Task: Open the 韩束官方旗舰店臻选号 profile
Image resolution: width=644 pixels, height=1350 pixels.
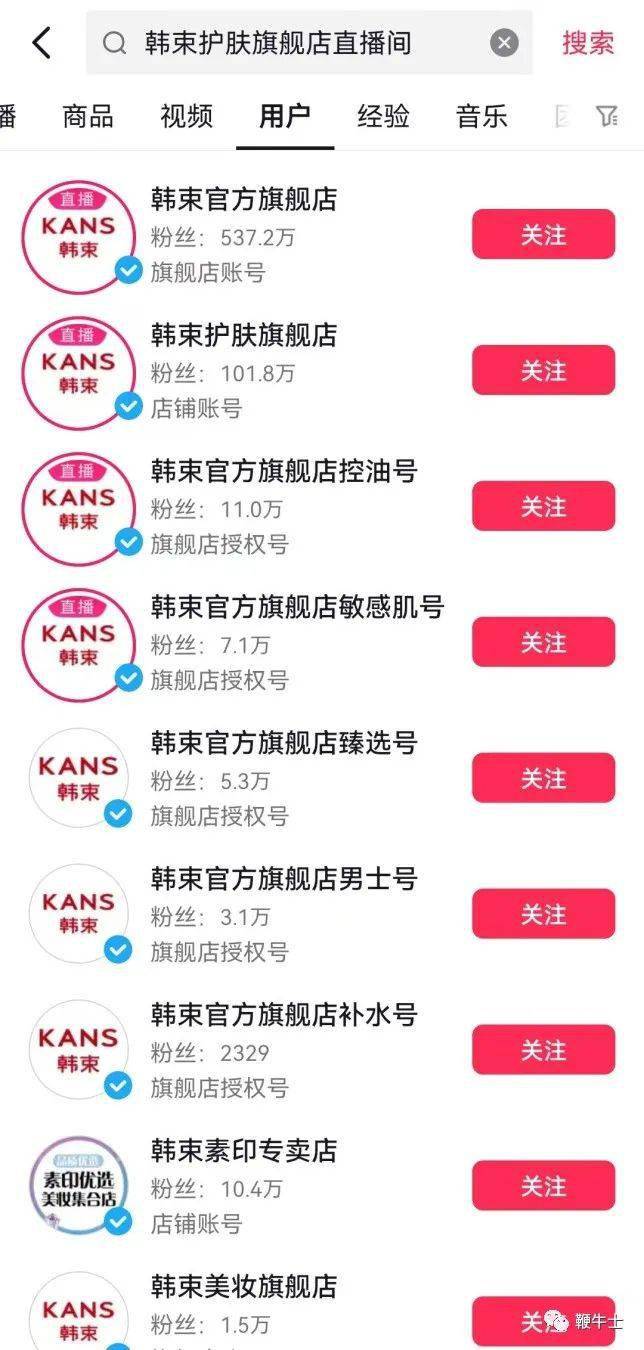Action: point(283,743)
